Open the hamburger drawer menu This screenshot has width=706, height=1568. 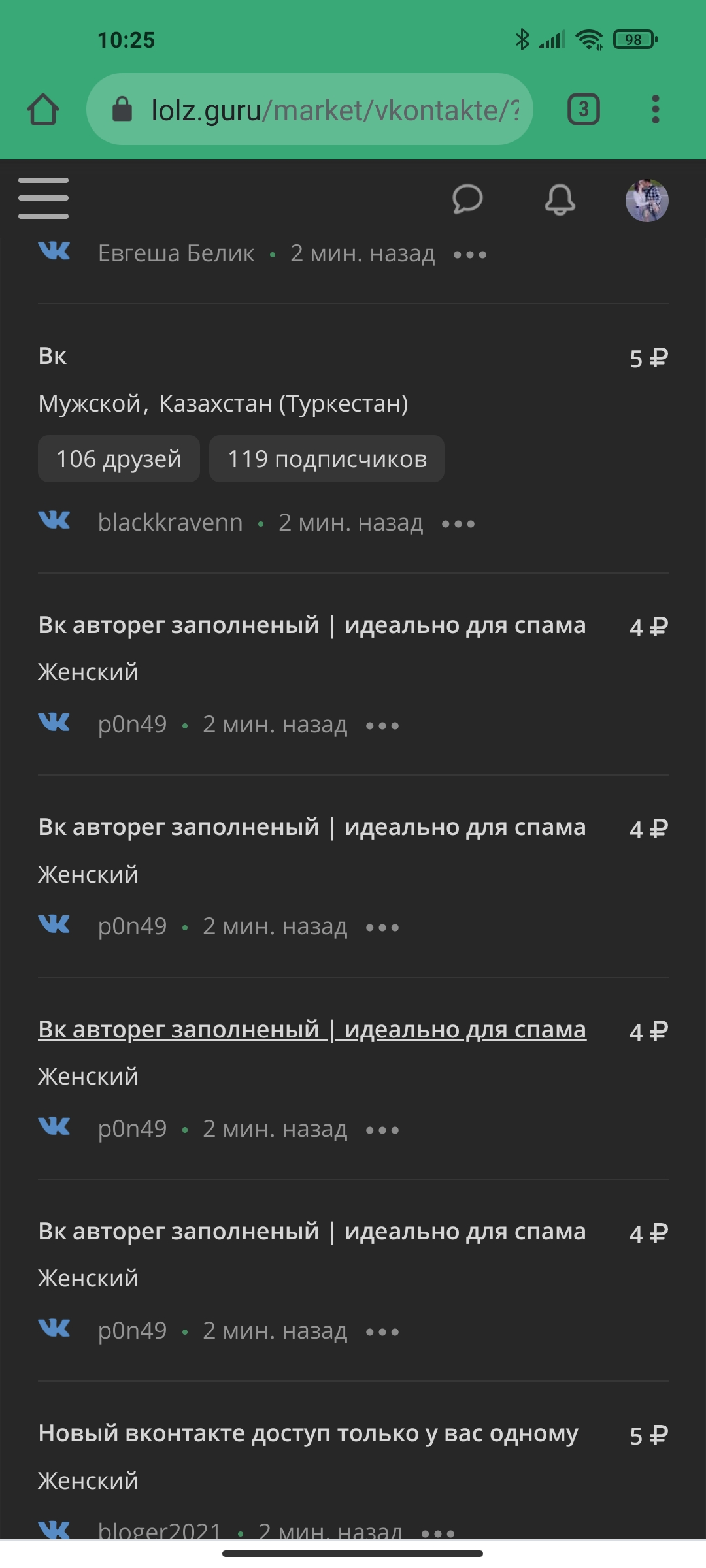click(43, 198)
